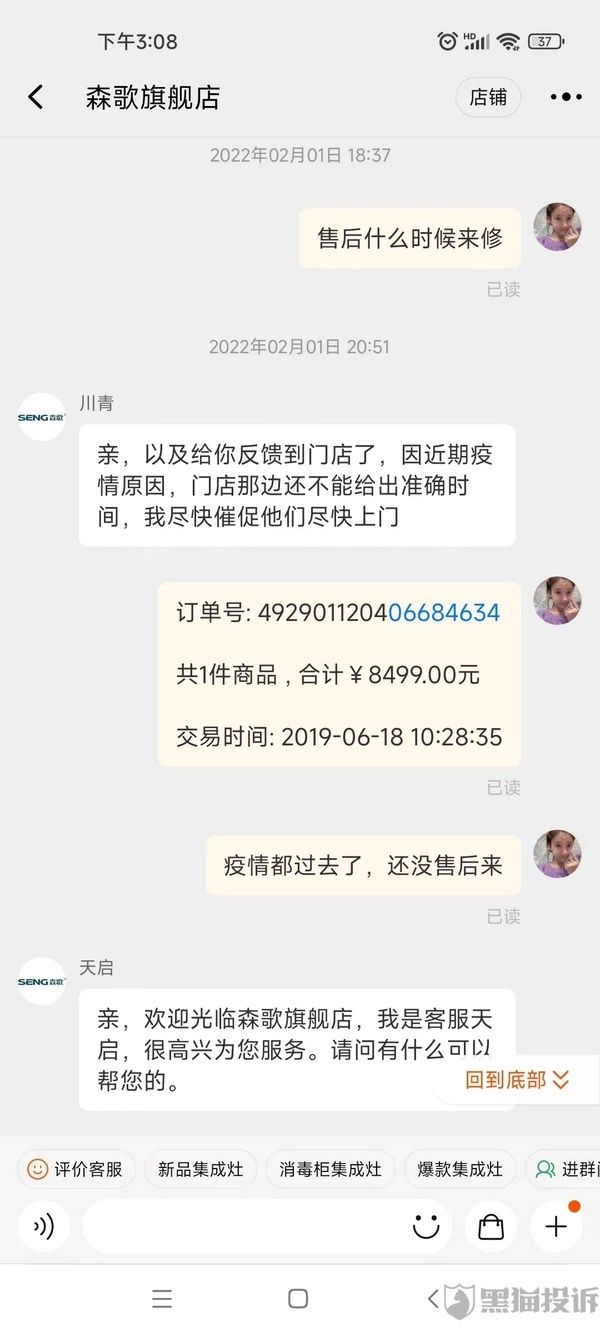Select the 爆款集成灶 chip

pyautogui.click(x=460, y=1168)
